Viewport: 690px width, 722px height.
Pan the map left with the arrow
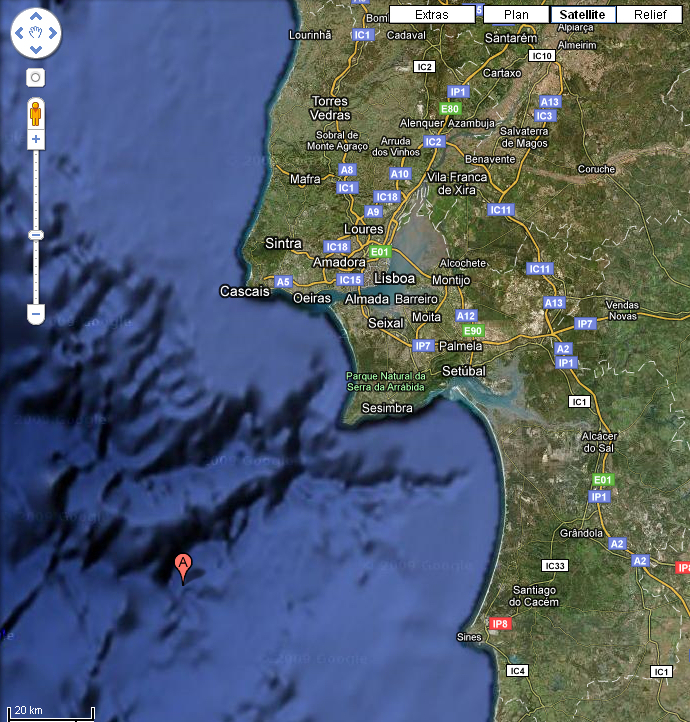click(18, 35)
